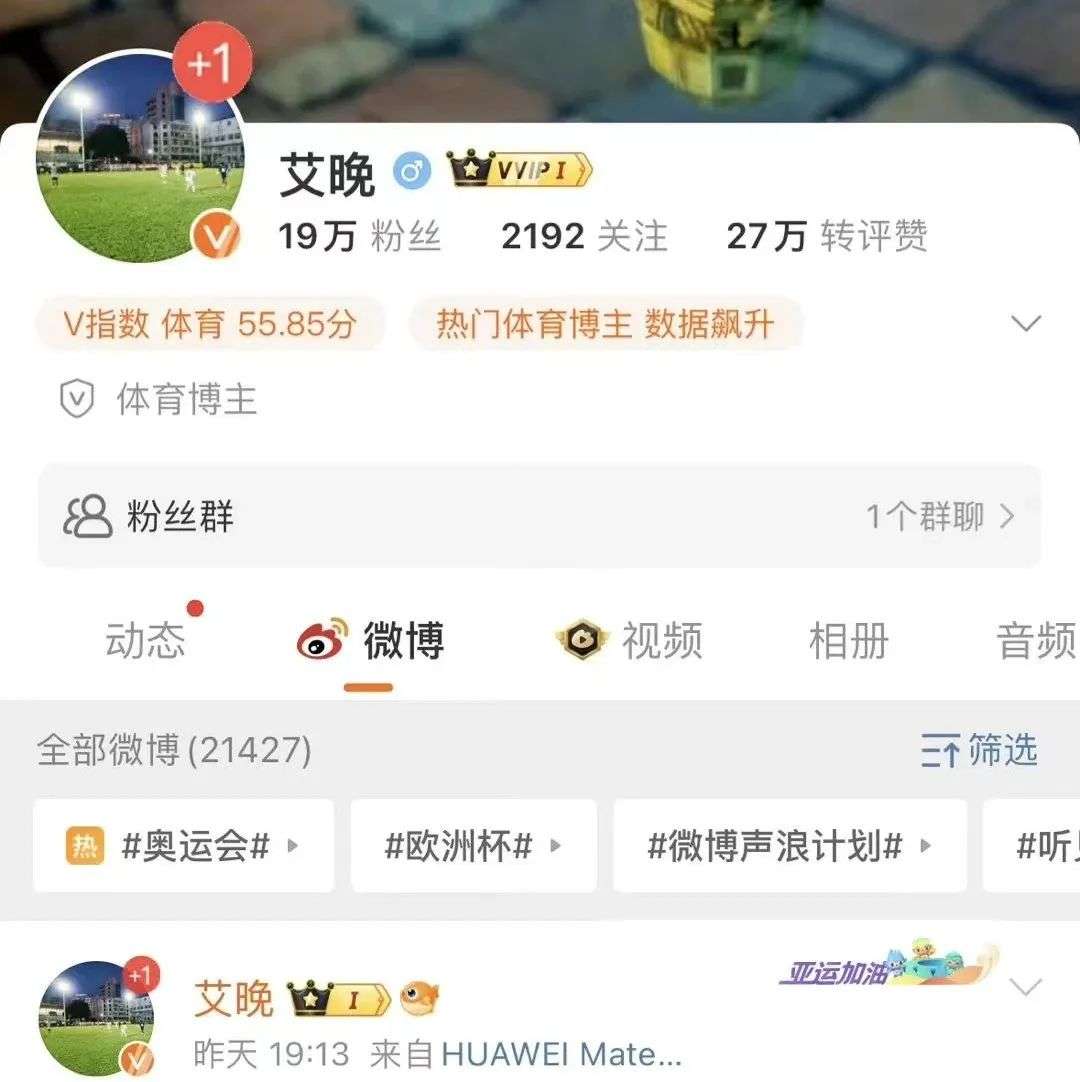This screenshot has width=1080, height=1082.
Task: Tap 筛选 to filter the posts
Action: tap(980, 751)
